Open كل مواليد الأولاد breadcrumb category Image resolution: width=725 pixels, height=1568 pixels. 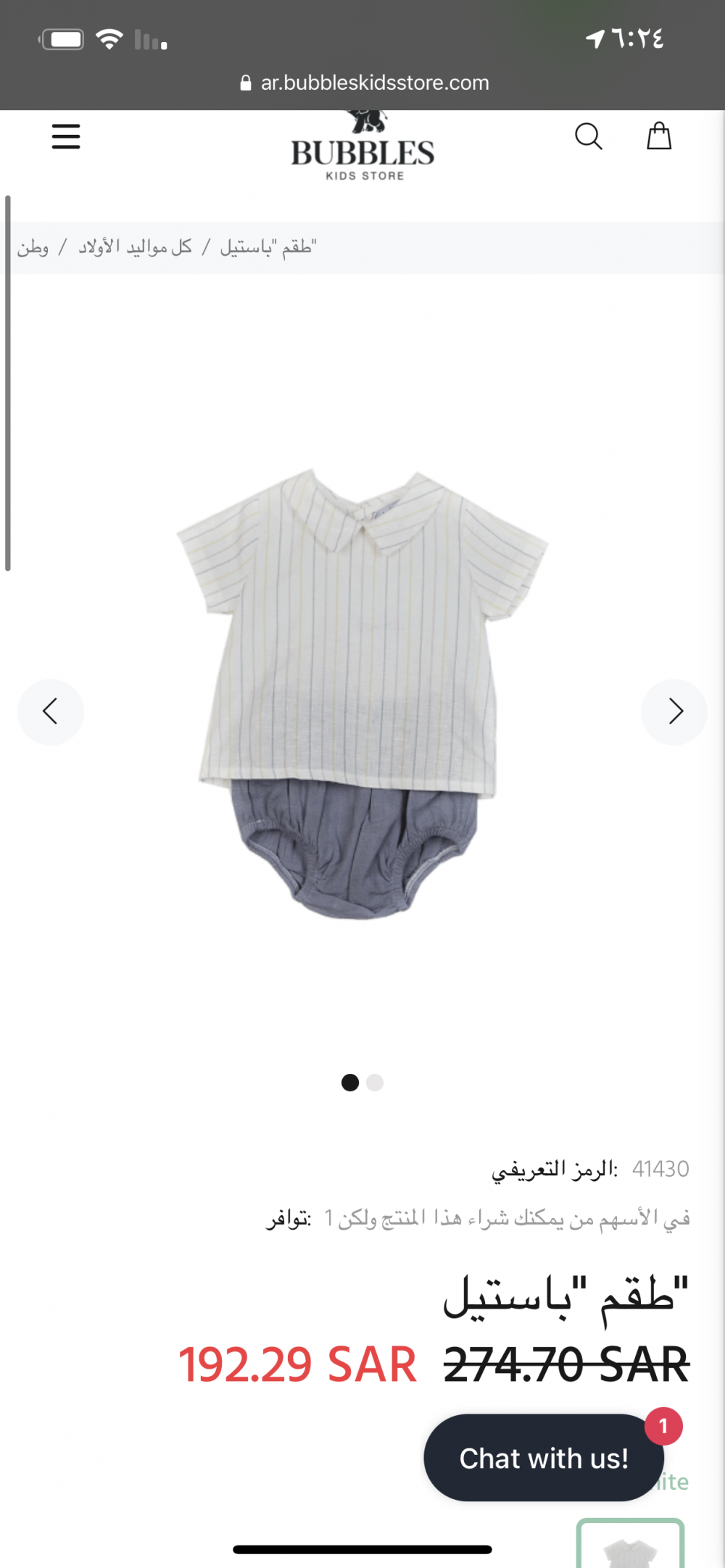[x=136, y=248]
